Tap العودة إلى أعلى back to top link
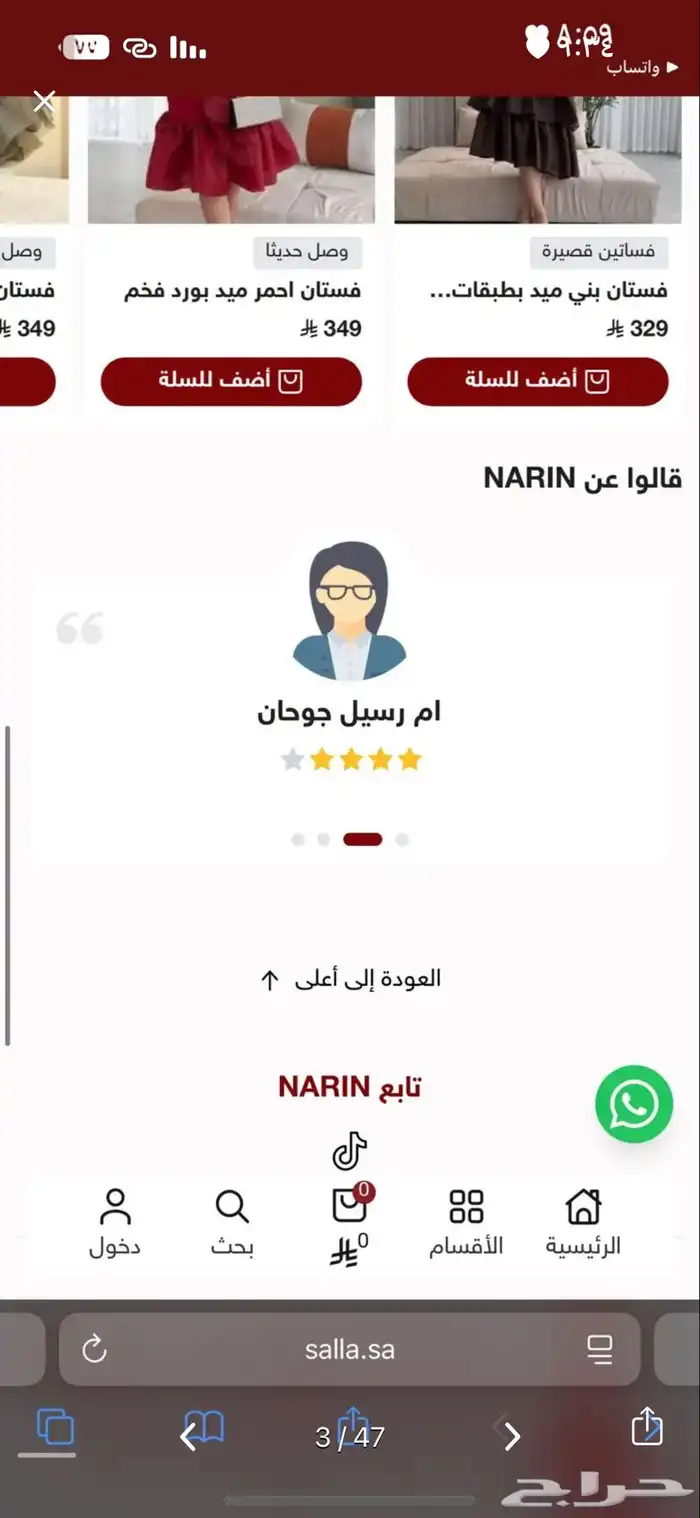 (x=350, y=979)
